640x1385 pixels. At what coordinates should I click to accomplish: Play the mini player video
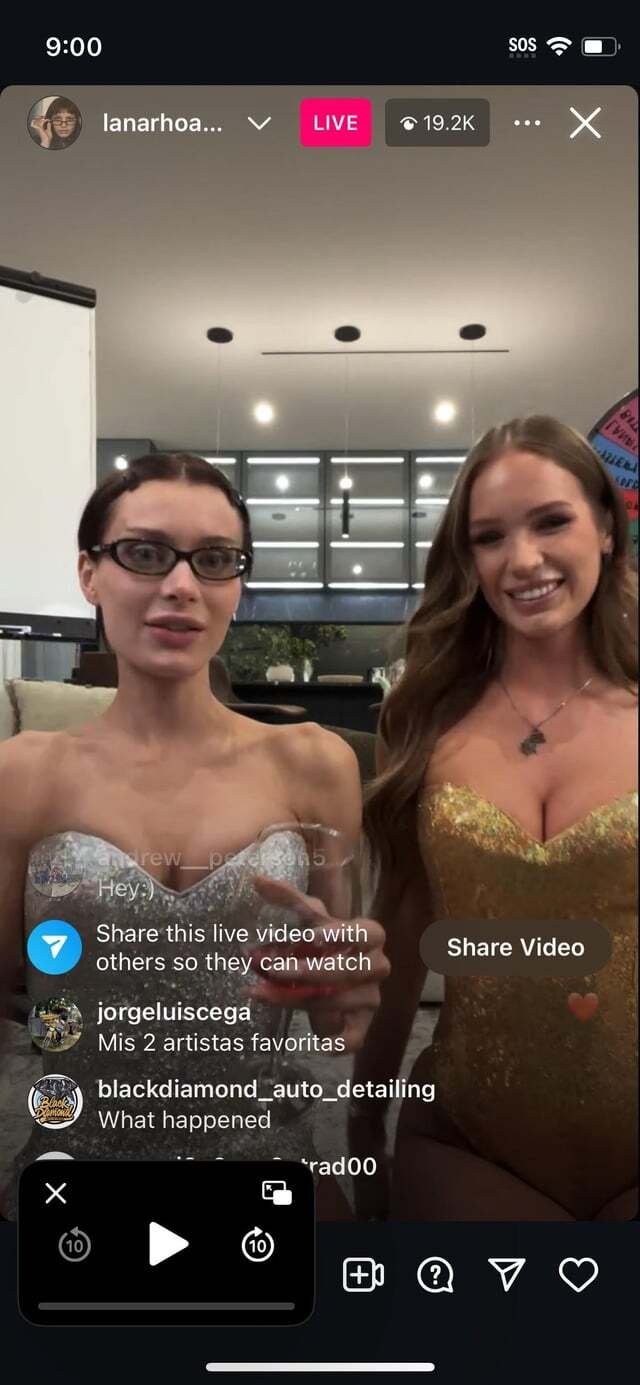167,1244
